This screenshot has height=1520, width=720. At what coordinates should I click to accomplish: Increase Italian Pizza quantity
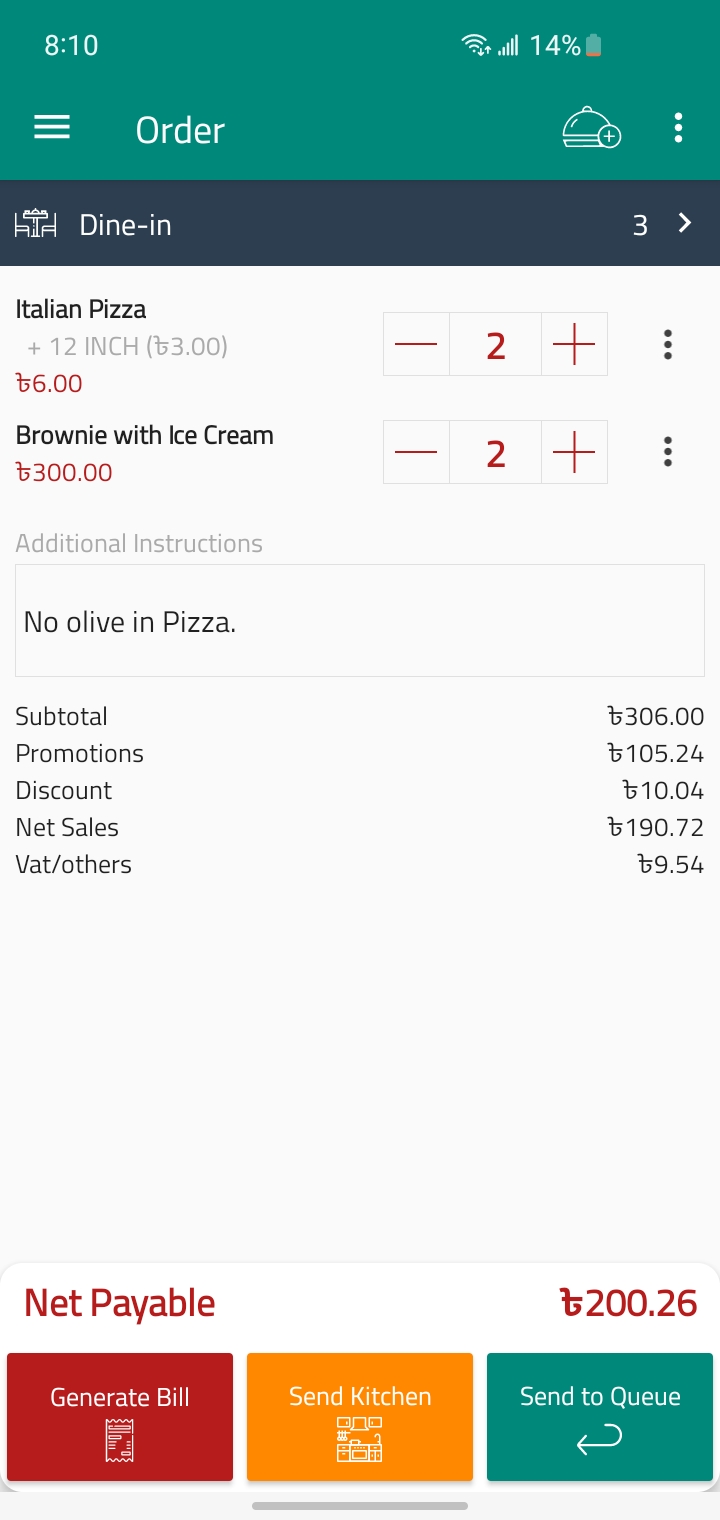[x=574, y=345]
